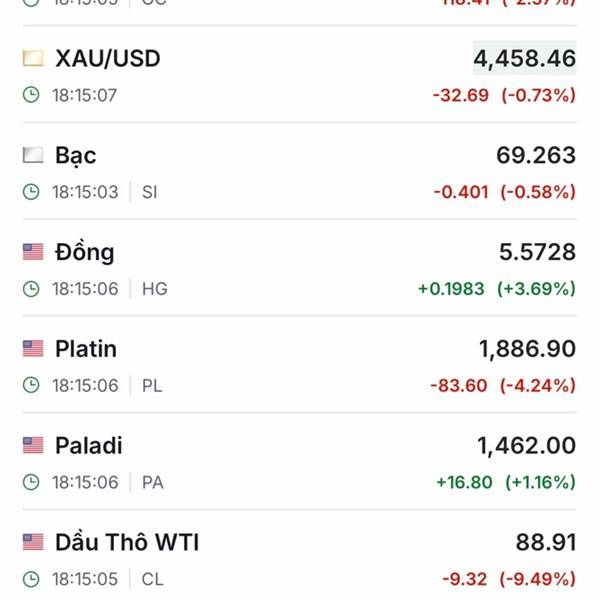Viewport: 600px width, 600px height.
Task: Open the Đồng copper row
Action: [85, 252]
